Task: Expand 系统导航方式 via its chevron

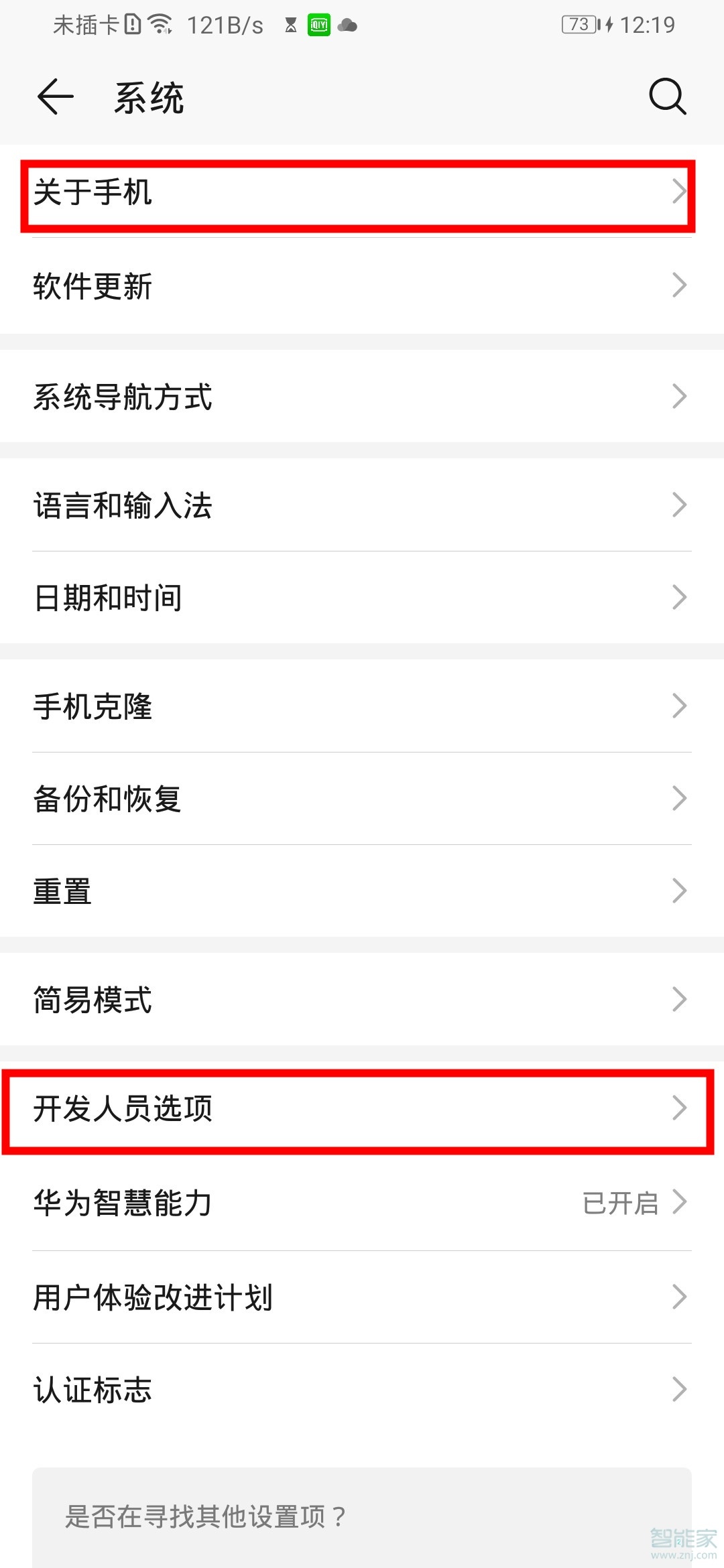Action: [680, 397]
